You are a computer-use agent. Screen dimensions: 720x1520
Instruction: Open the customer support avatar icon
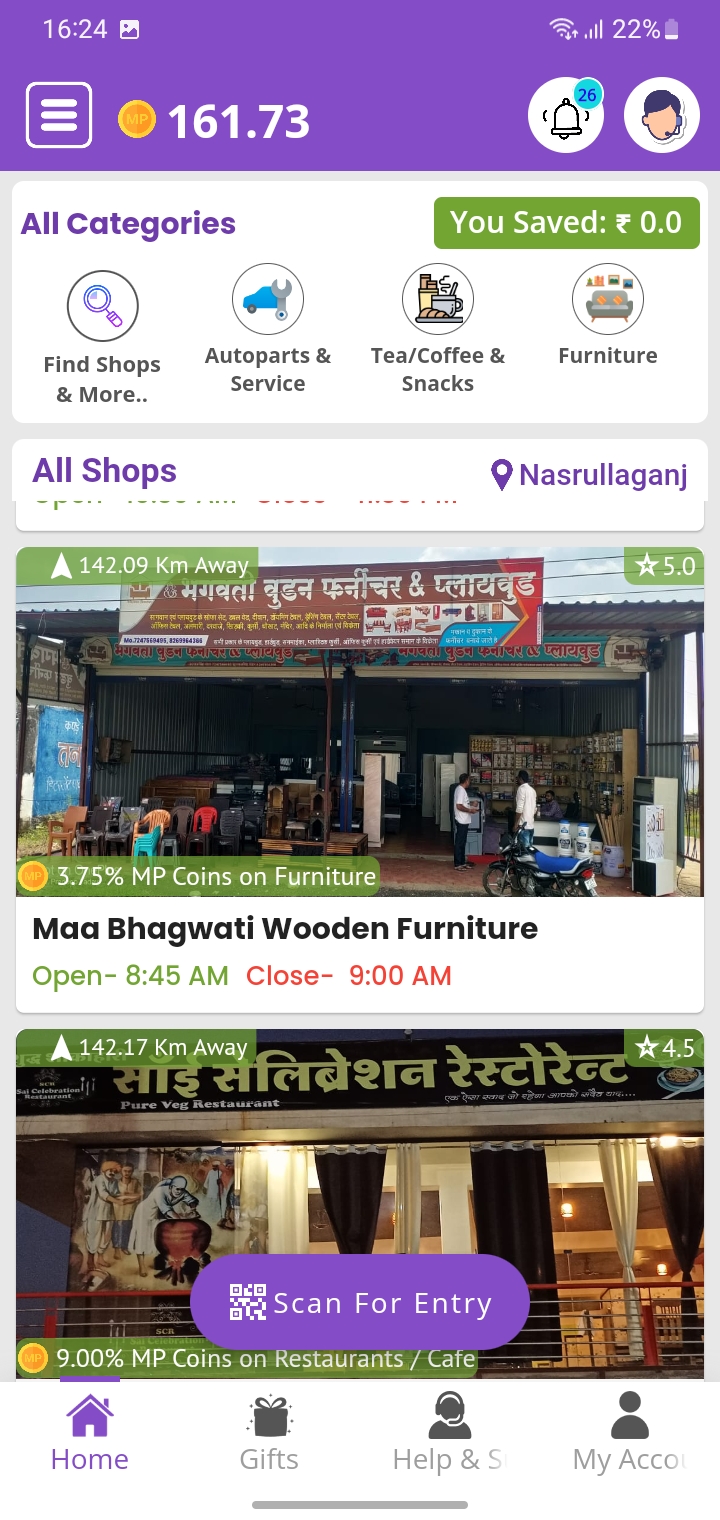tap(662, 116)
